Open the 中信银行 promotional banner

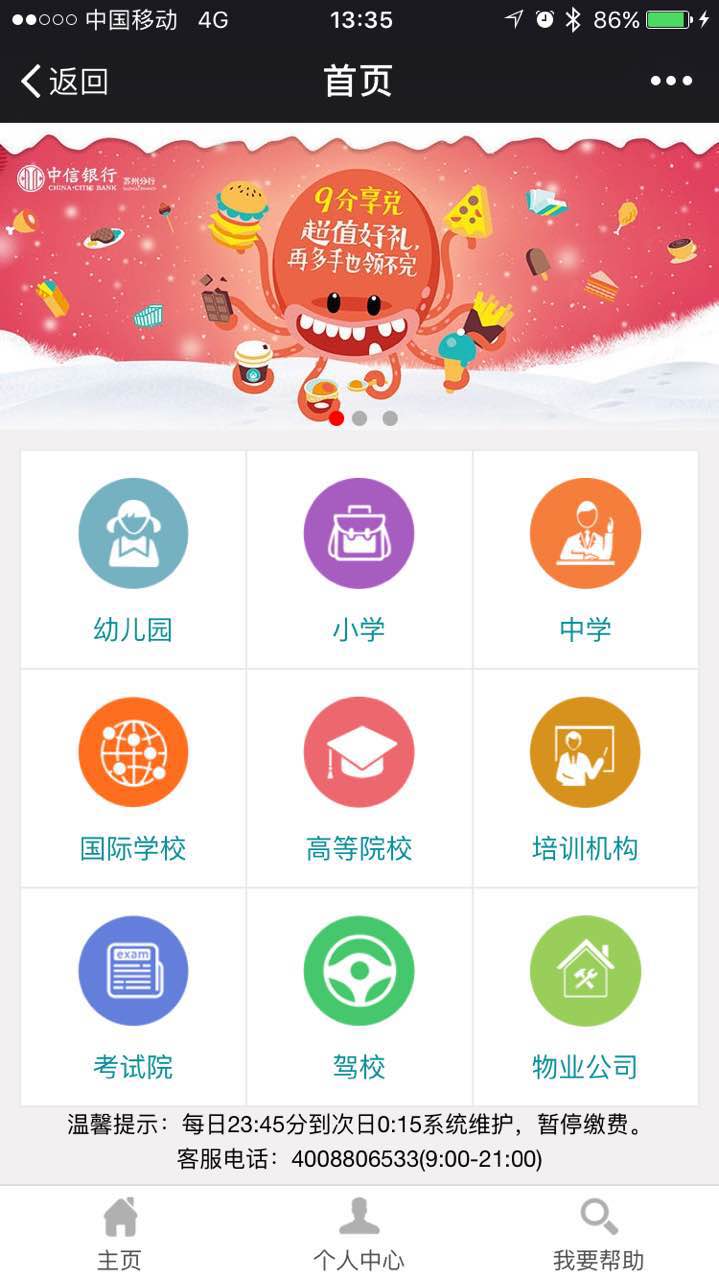click(x=359, y=270)
